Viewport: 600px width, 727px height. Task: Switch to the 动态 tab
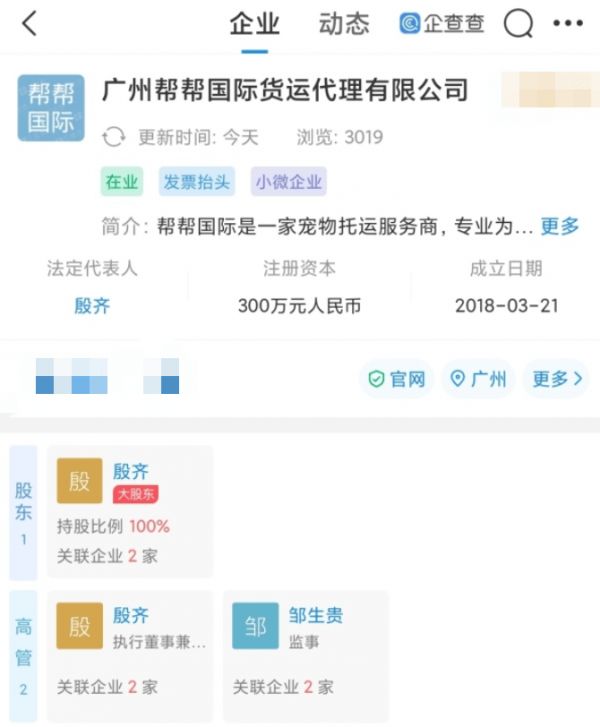[344, 24]
